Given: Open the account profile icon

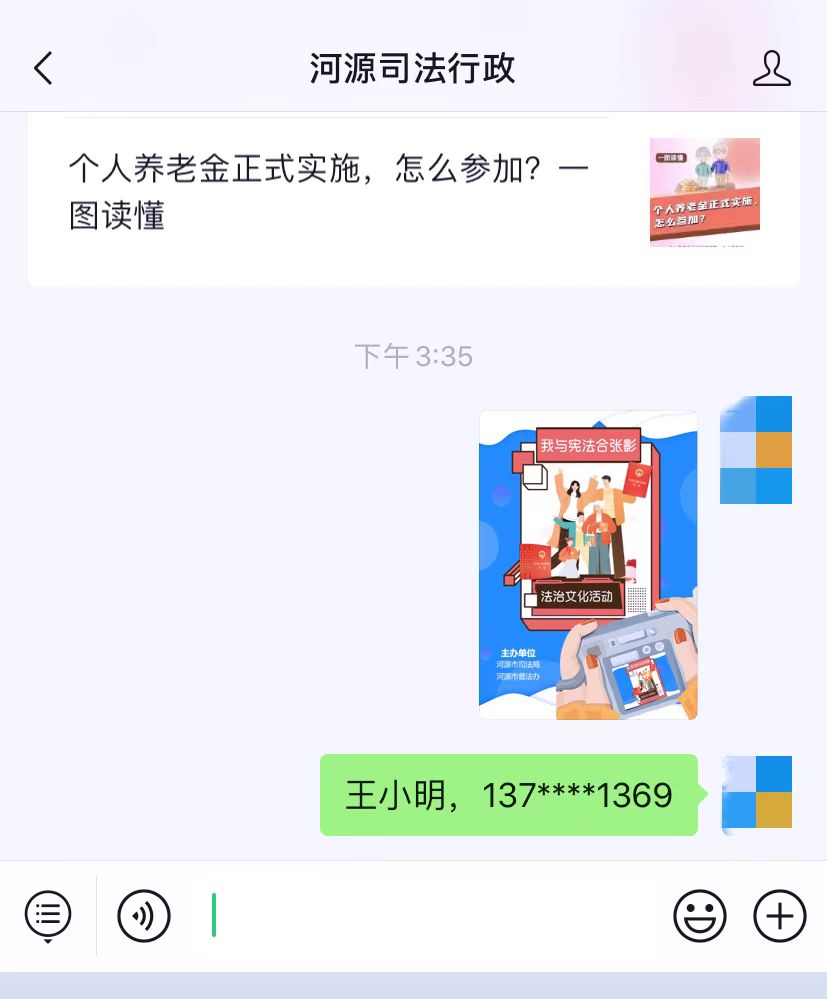Looking at the screenshot, I should tap(771, 69).
